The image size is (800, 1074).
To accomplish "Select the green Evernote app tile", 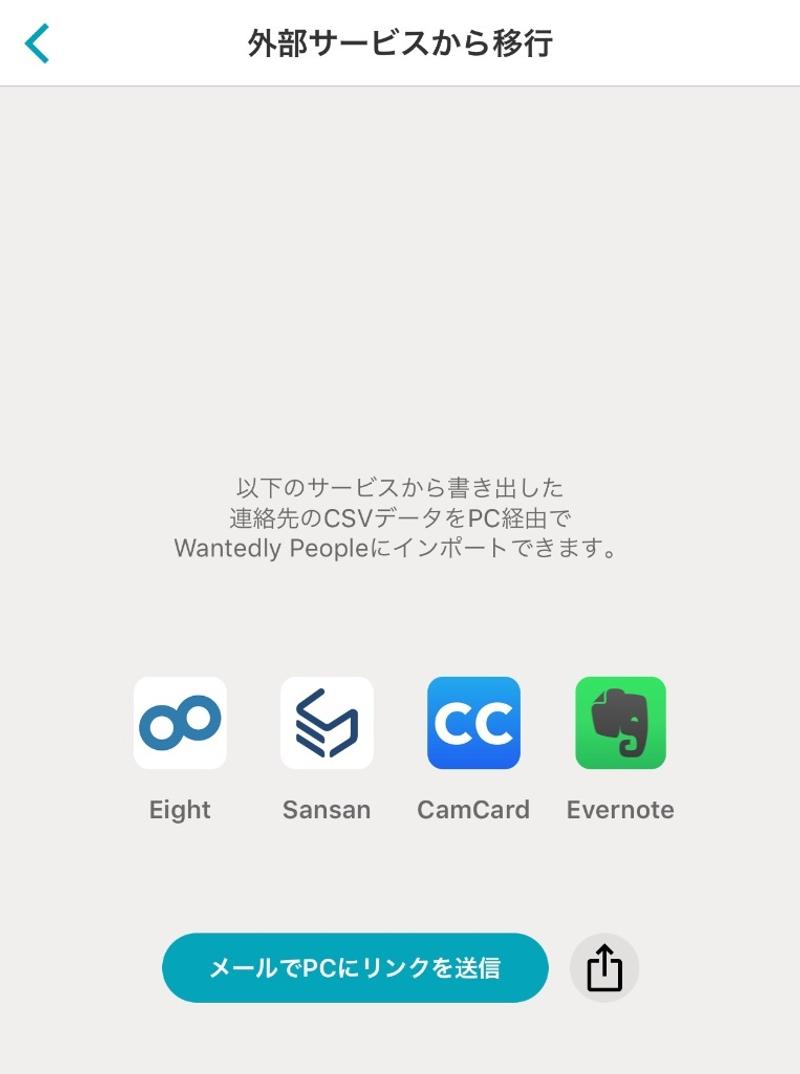I will point(620,723).
